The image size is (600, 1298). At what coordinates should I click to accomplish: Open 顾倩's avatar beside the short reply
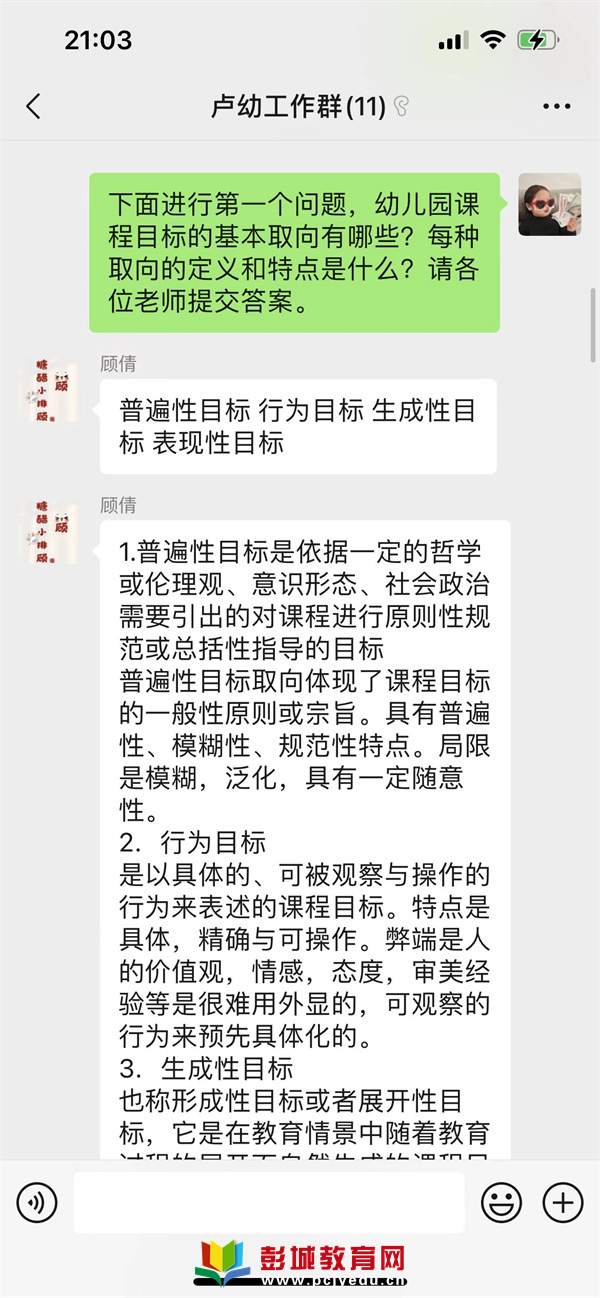click(49, 393)
